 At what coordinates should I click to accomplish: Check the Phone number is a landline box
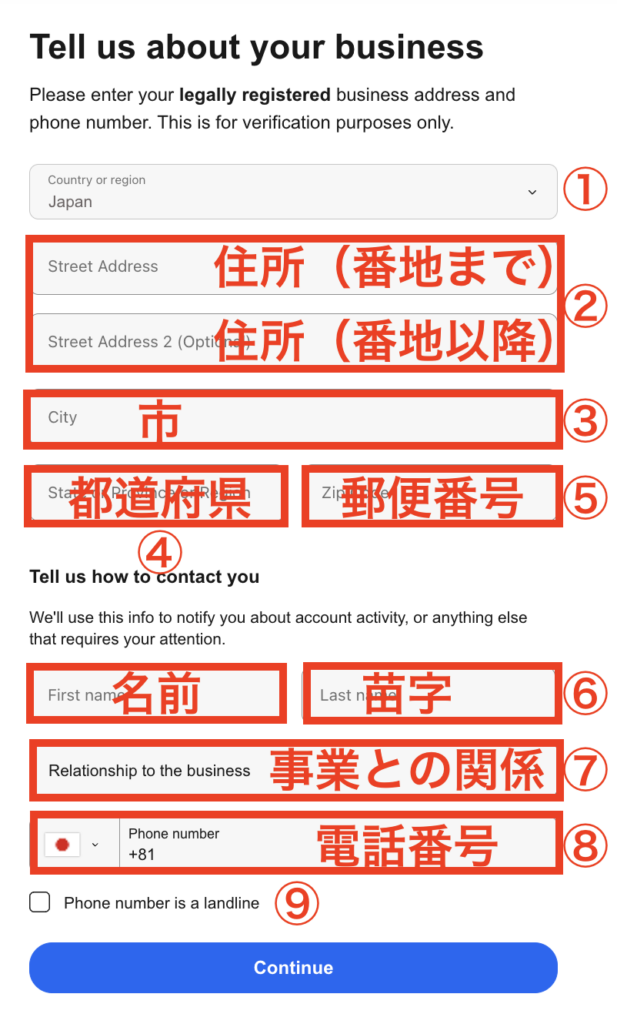[x=40, y=903]
